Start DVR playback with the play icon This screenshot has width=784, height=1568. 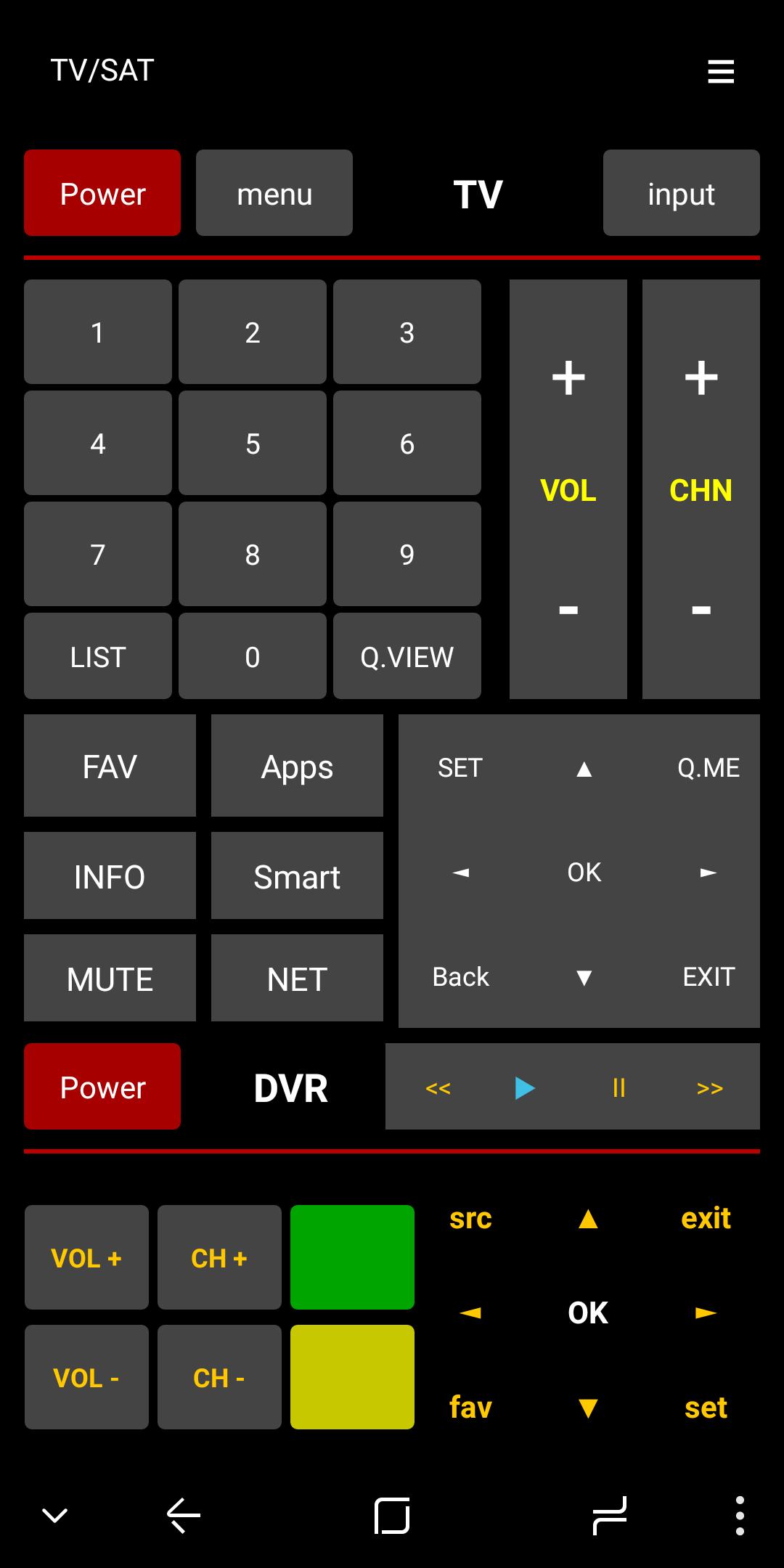point(524,1087)
